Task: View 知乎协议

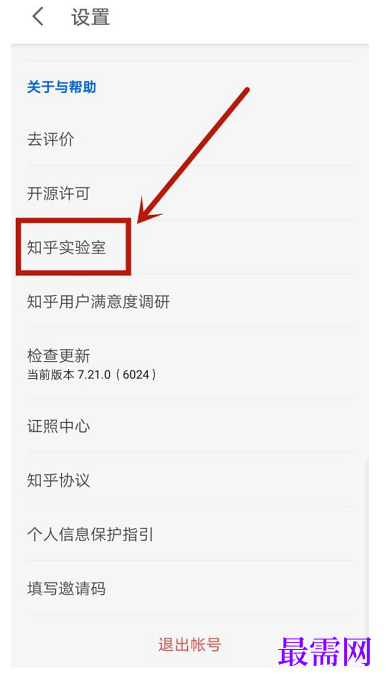Action: tap(190, 480)
